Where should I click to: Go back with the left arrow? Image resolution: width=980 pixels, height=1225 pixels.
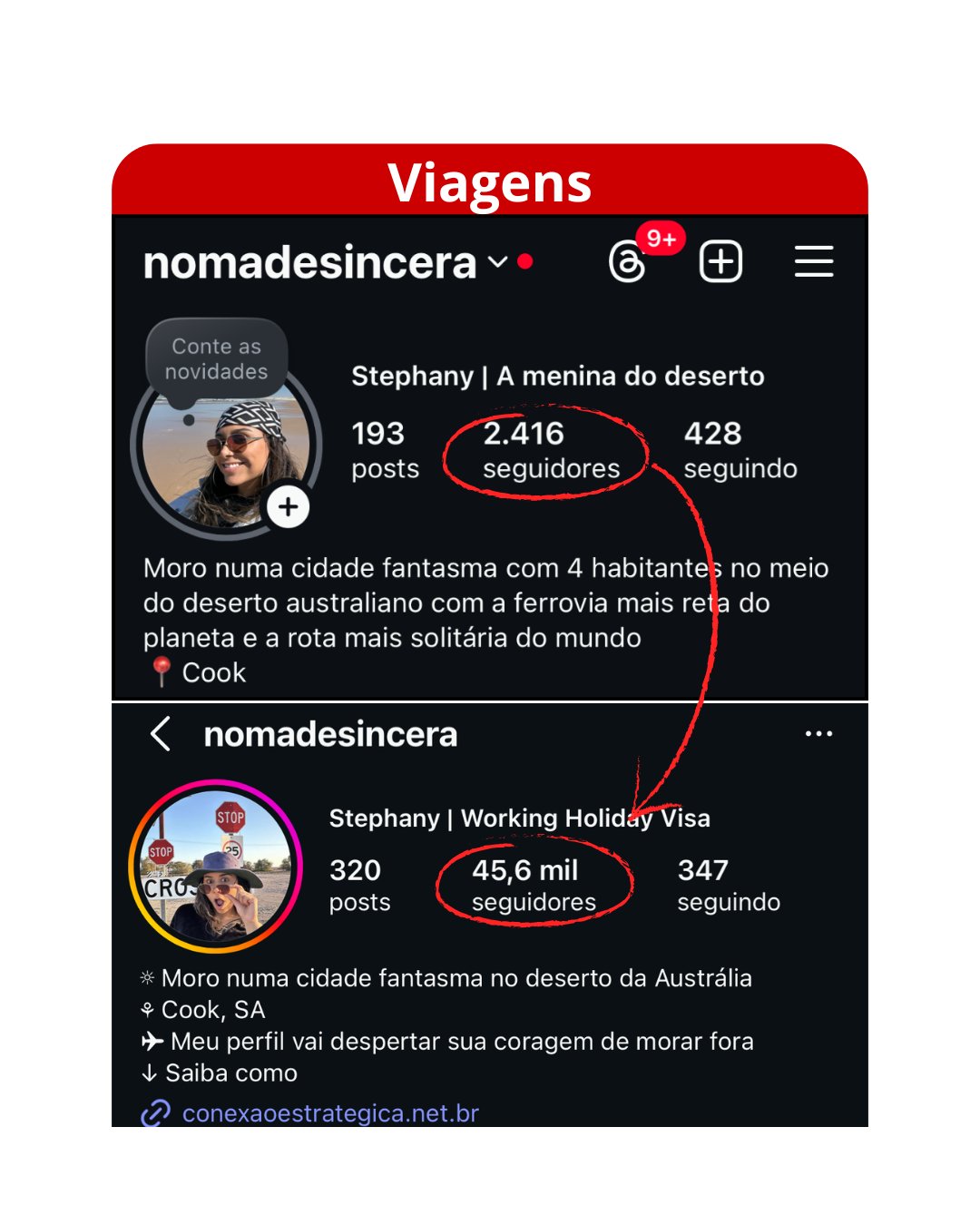162,734
